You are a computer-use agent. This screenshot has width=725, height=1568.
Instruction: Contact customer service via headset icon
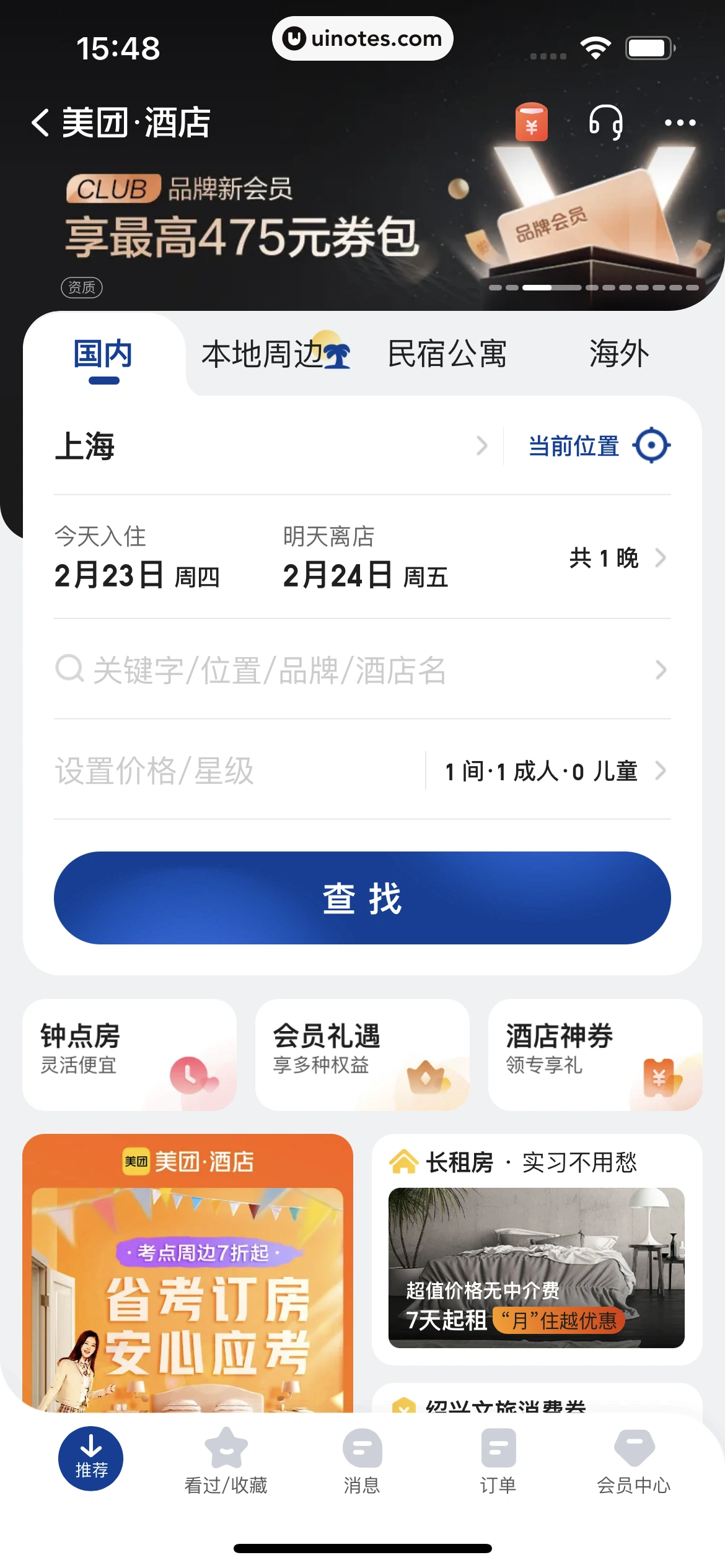(x=605, y=122)
